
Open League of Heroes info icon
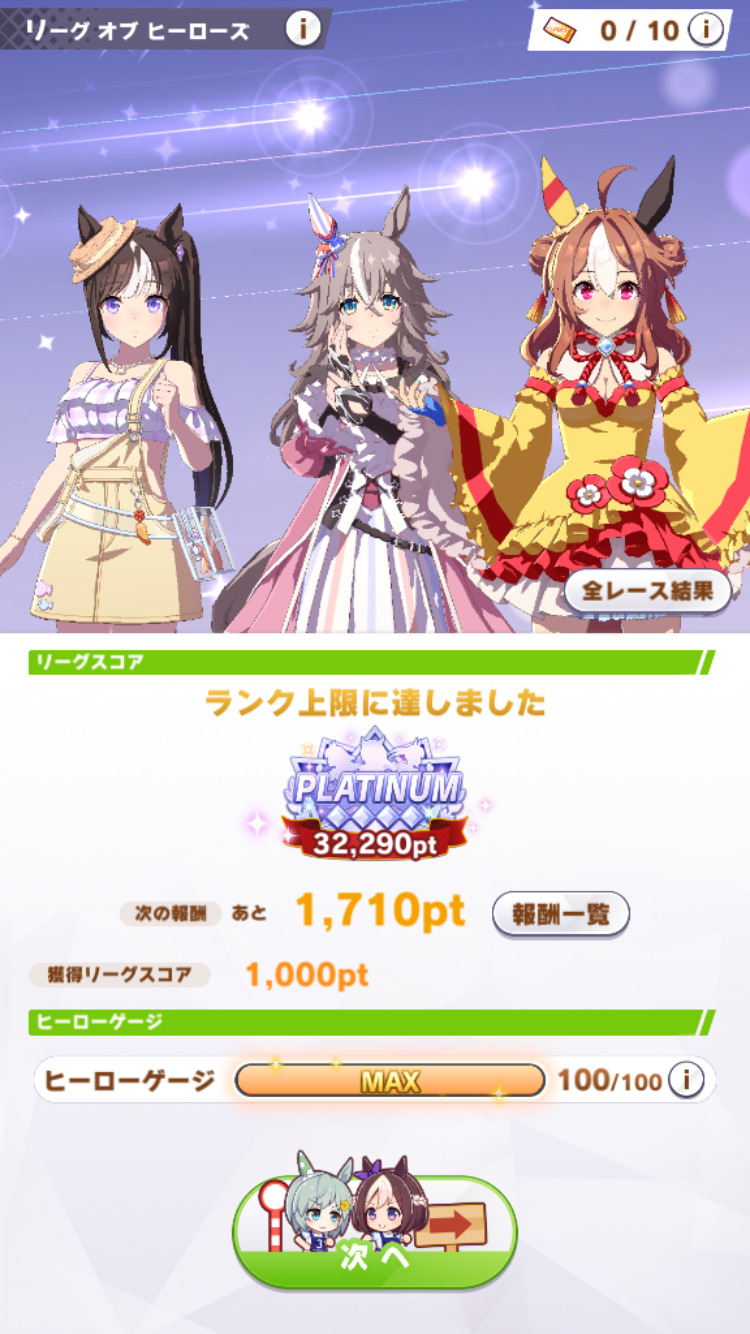tap(303, 30)
